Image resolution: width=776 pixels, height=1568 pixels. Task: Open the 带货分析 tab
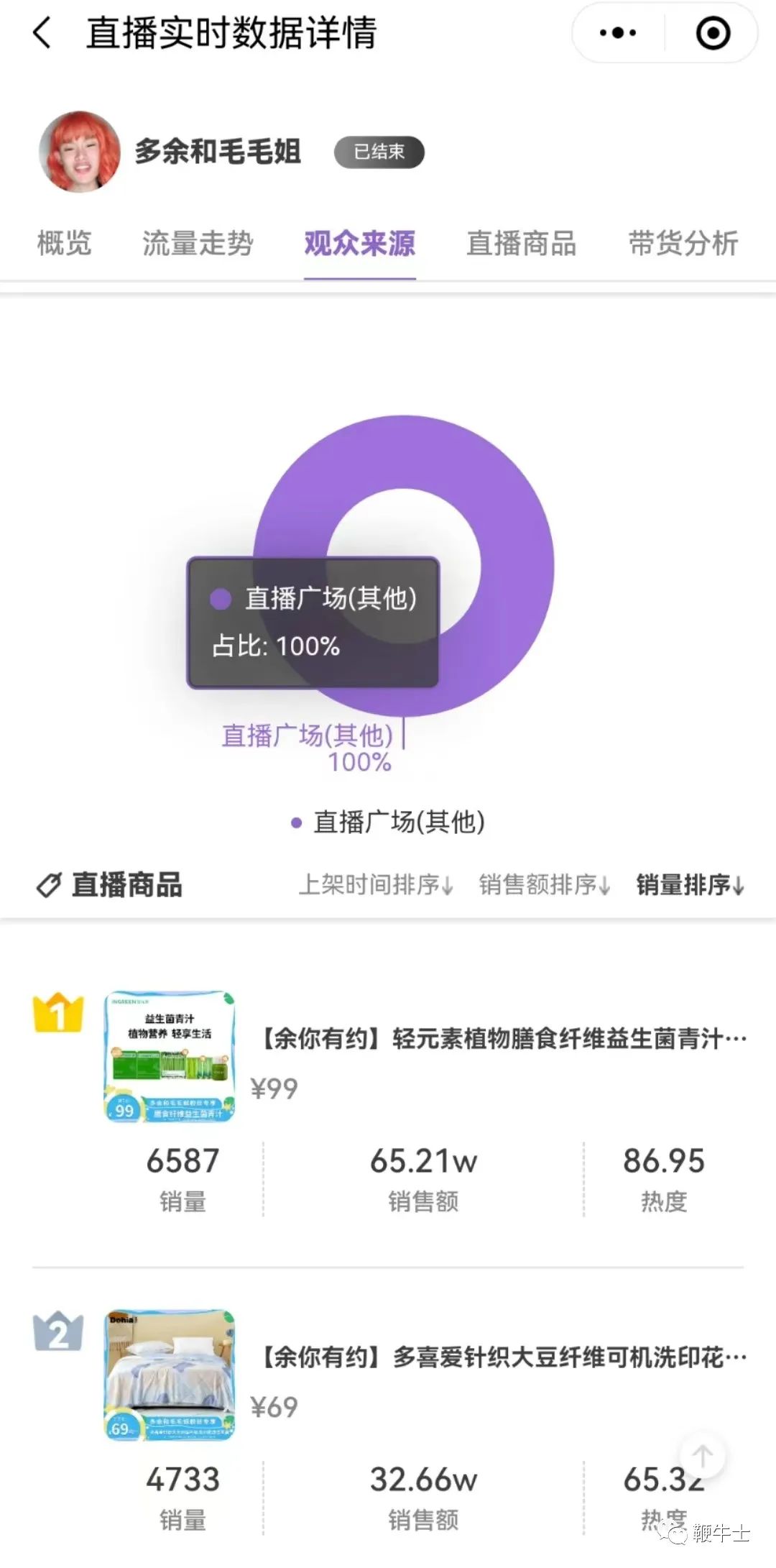click(x=683, y=243)
